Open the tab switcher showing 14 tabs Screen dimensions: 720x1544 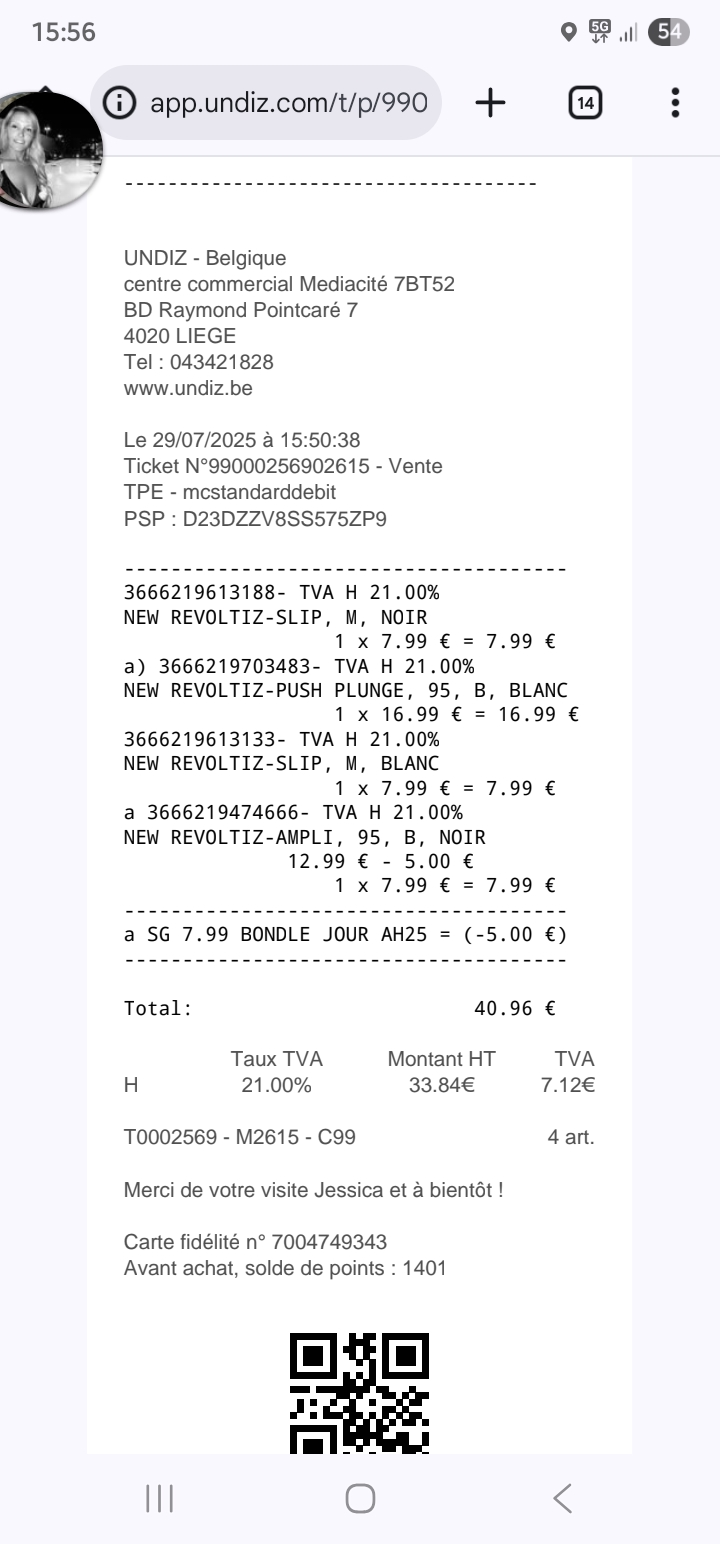585,103
